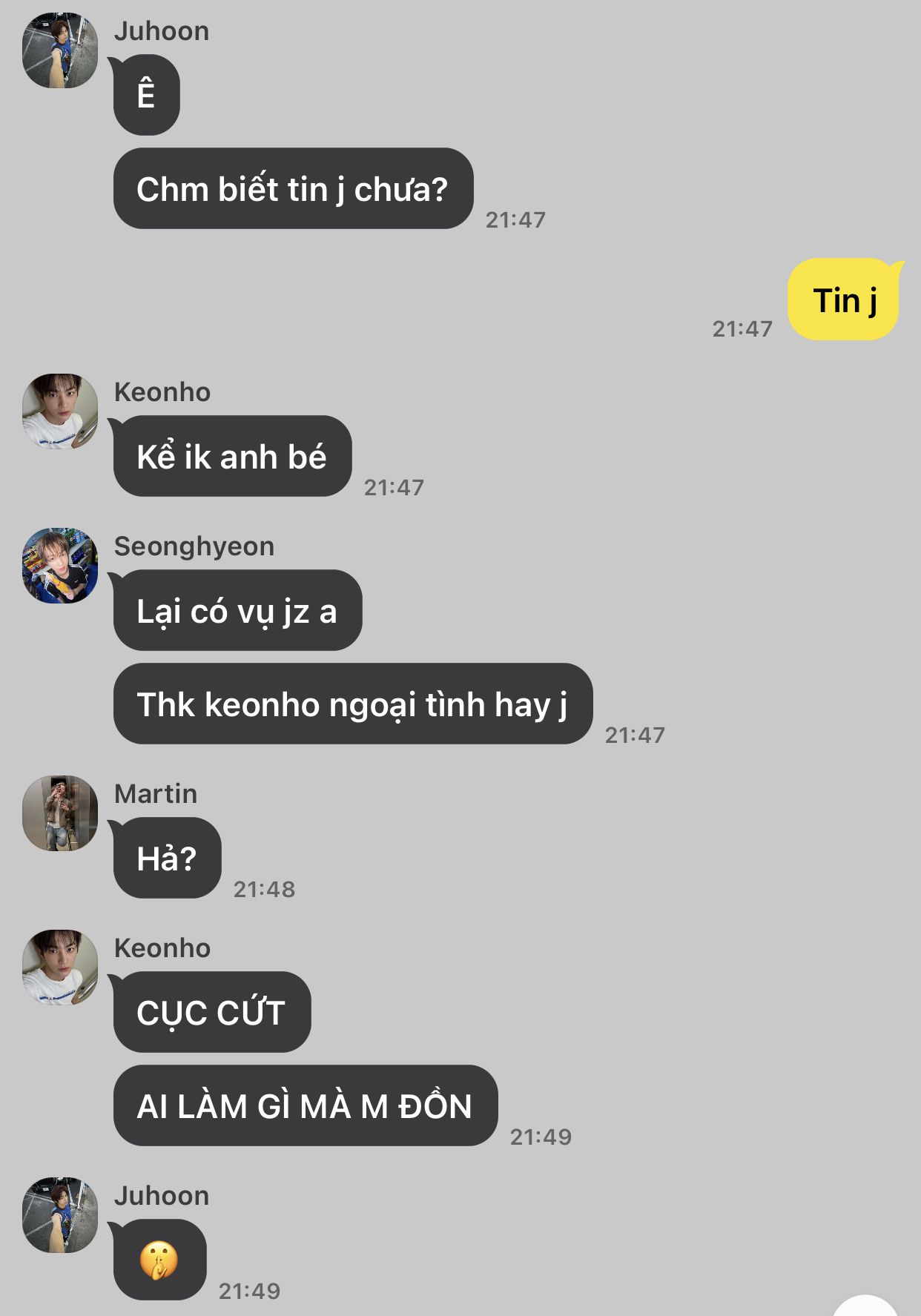921x1316 pixels.
Task: Open Keonho's avatar beside "CỤC CỨT"
Action: [x=60, y=968]
